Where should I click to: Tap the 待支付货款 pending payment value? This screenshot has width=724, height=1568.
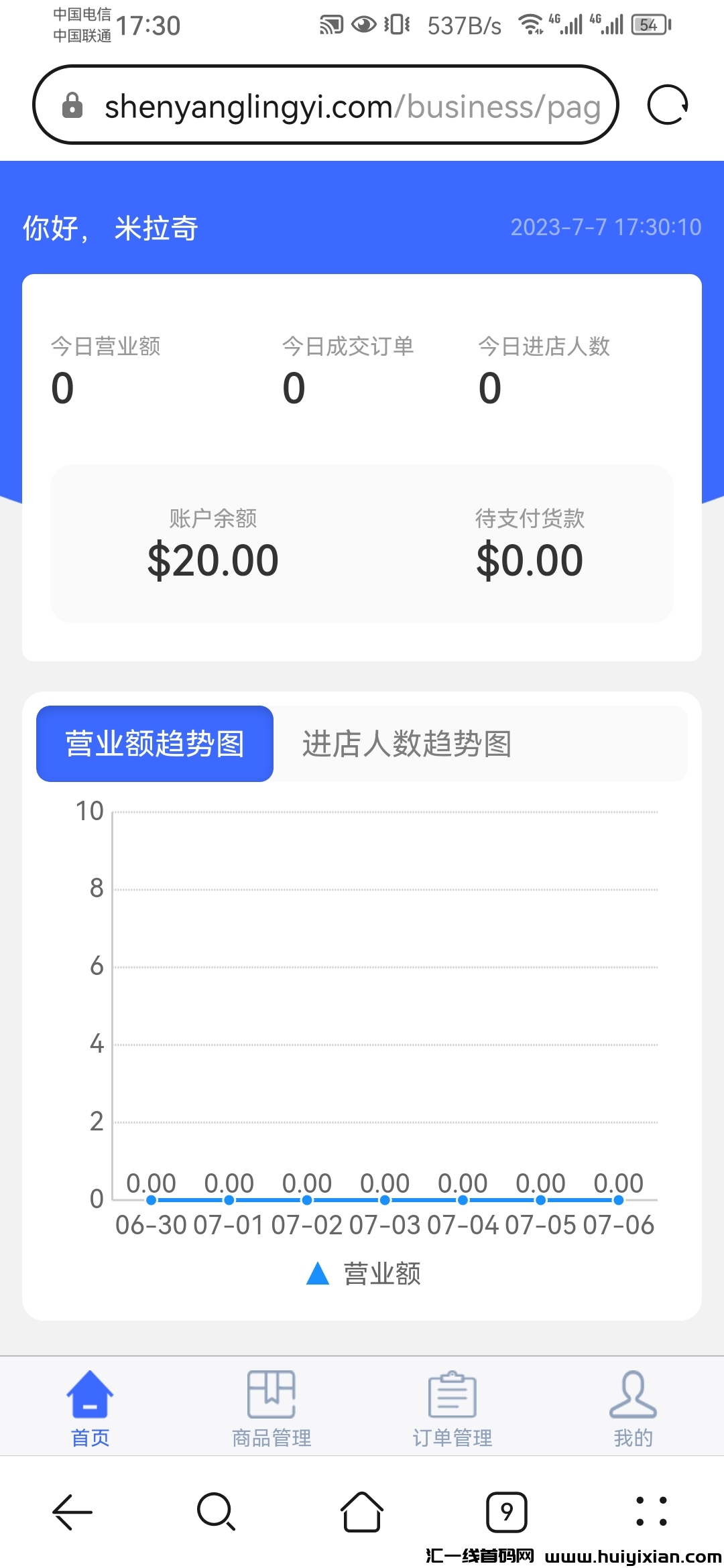pos(529,560)
